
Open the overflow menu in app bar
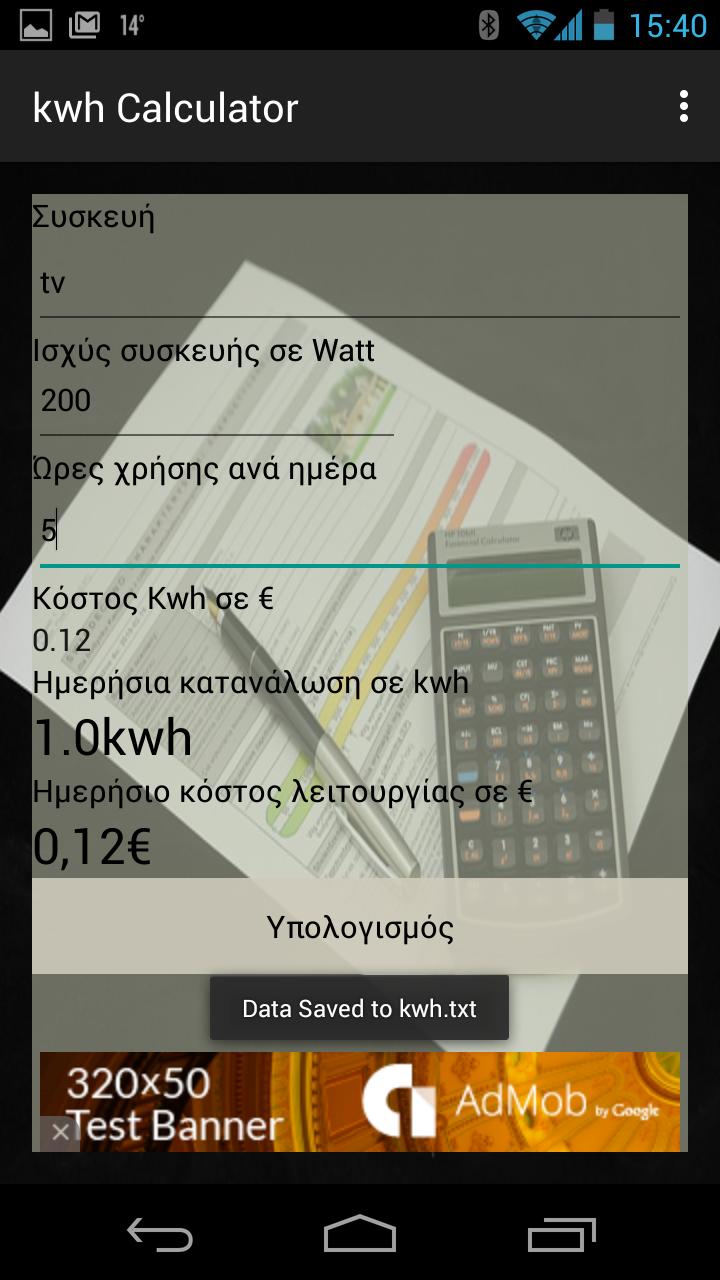[683, 106]
